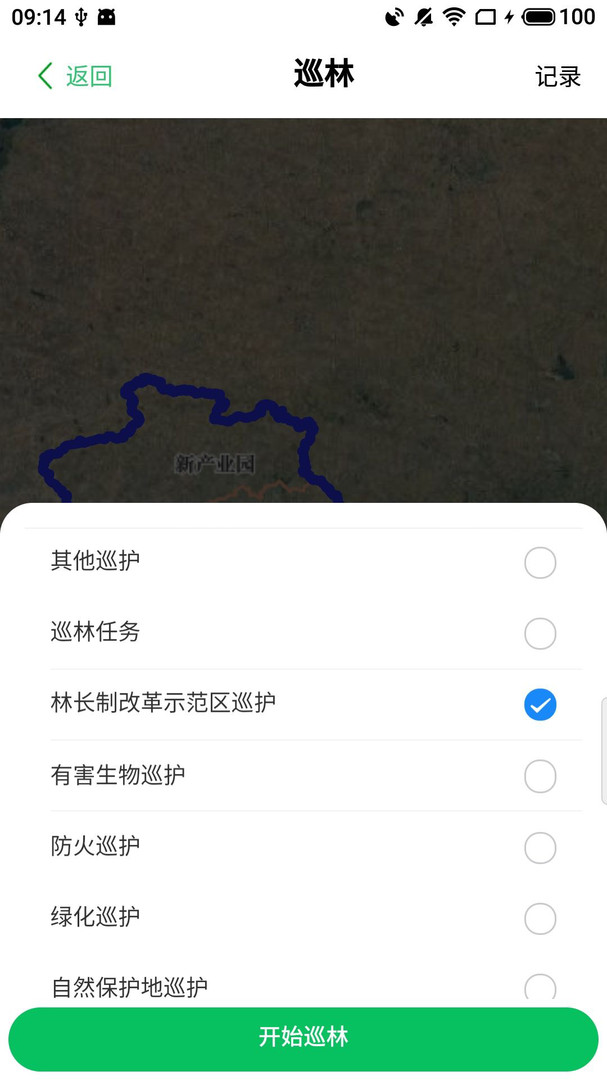Tap the 林长制改革示范区巡护 option
Image resolution: width=607 pixels, height=1080 pixels.
point(303,704)
